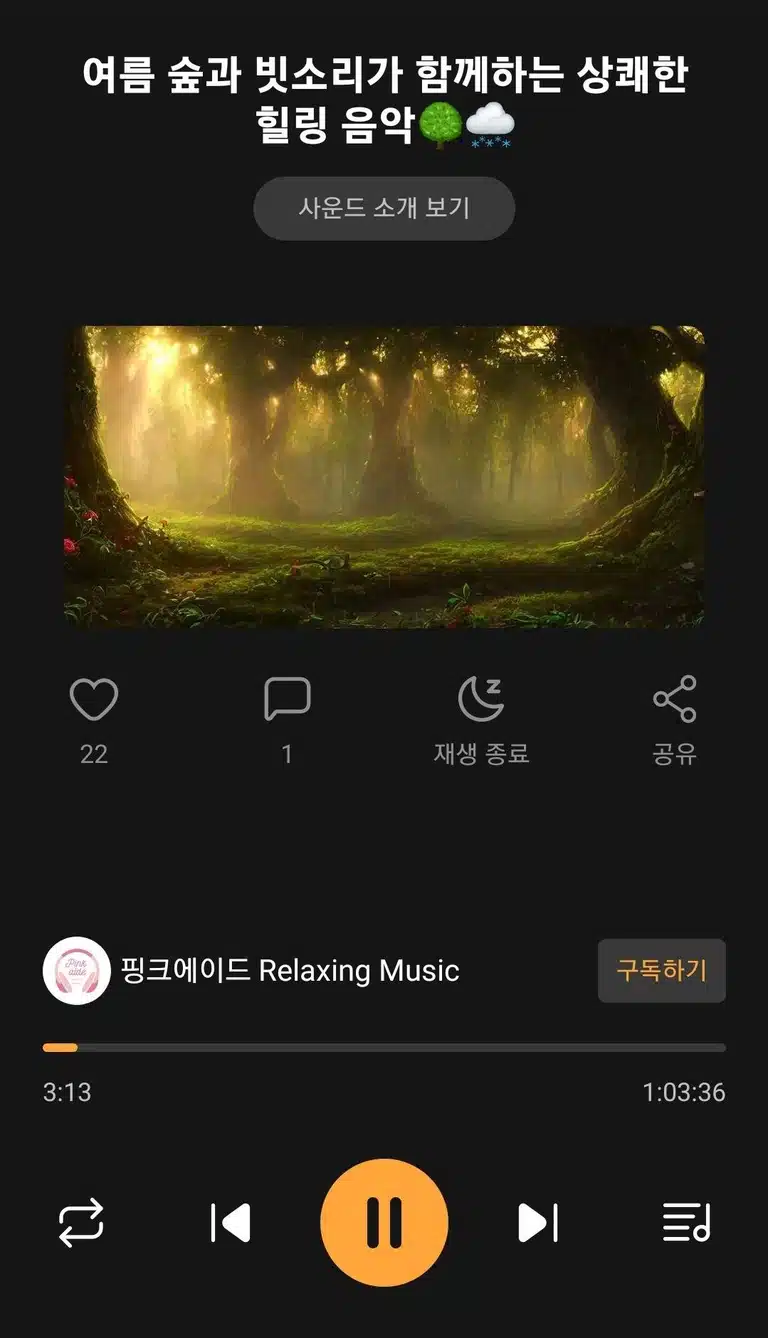Open the 핑크에이드 Relaxing Music channel

(251, 970)
